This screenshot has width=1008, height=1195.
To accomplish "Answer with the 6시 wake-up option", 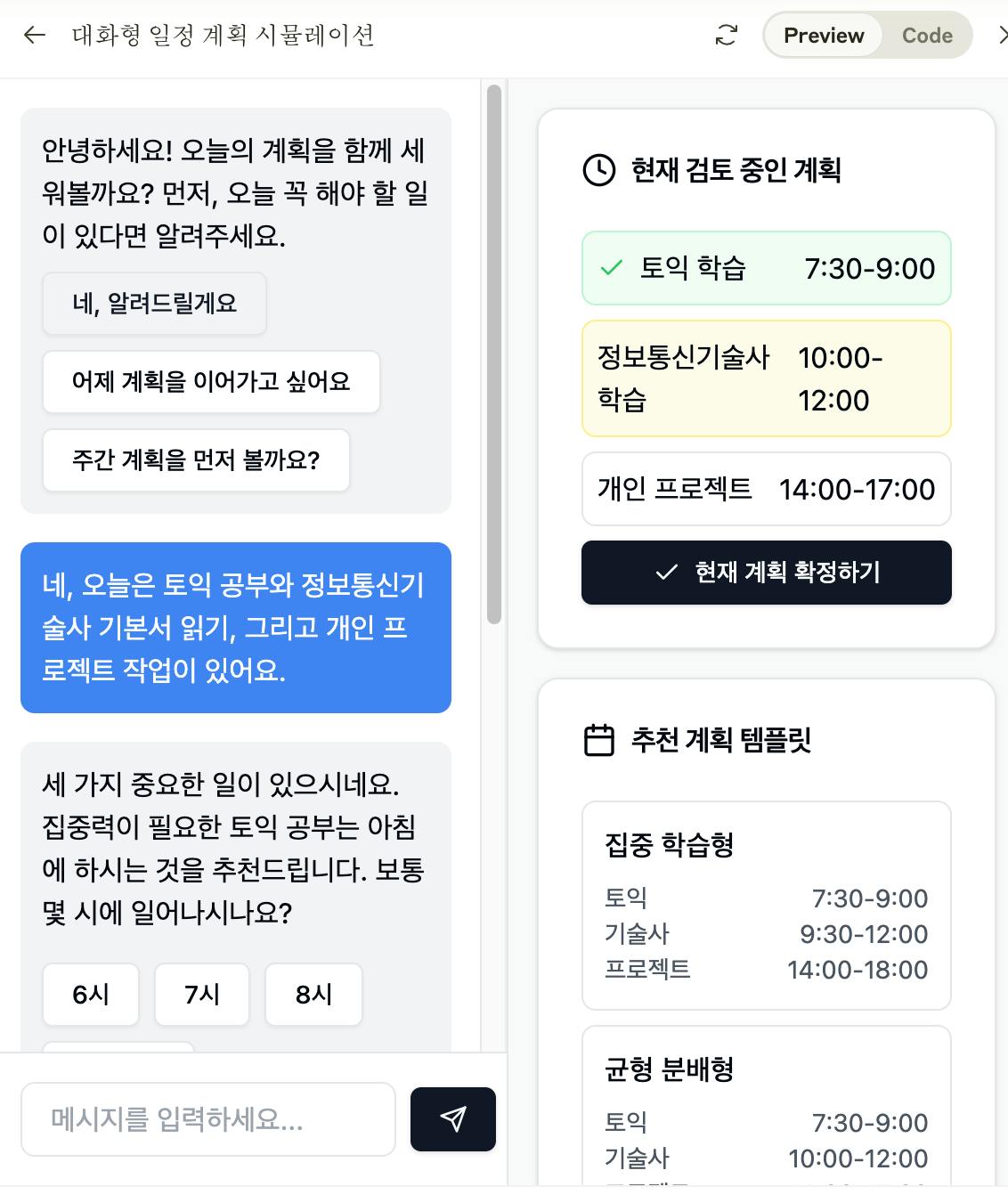I will point(91,995).
